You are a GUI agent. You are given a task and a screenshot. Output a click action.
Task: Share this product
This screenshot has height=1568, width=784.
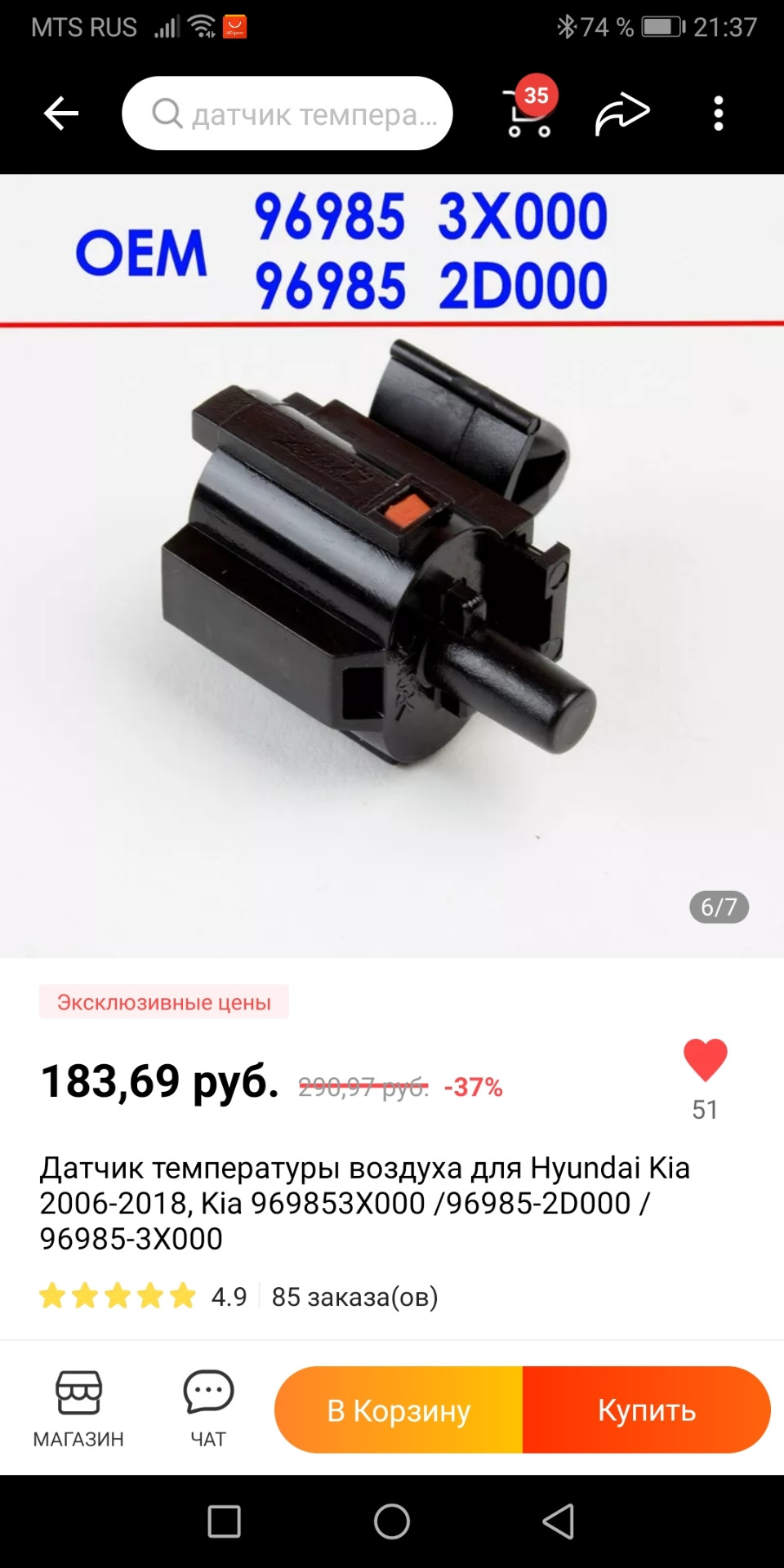coord(622,114)
